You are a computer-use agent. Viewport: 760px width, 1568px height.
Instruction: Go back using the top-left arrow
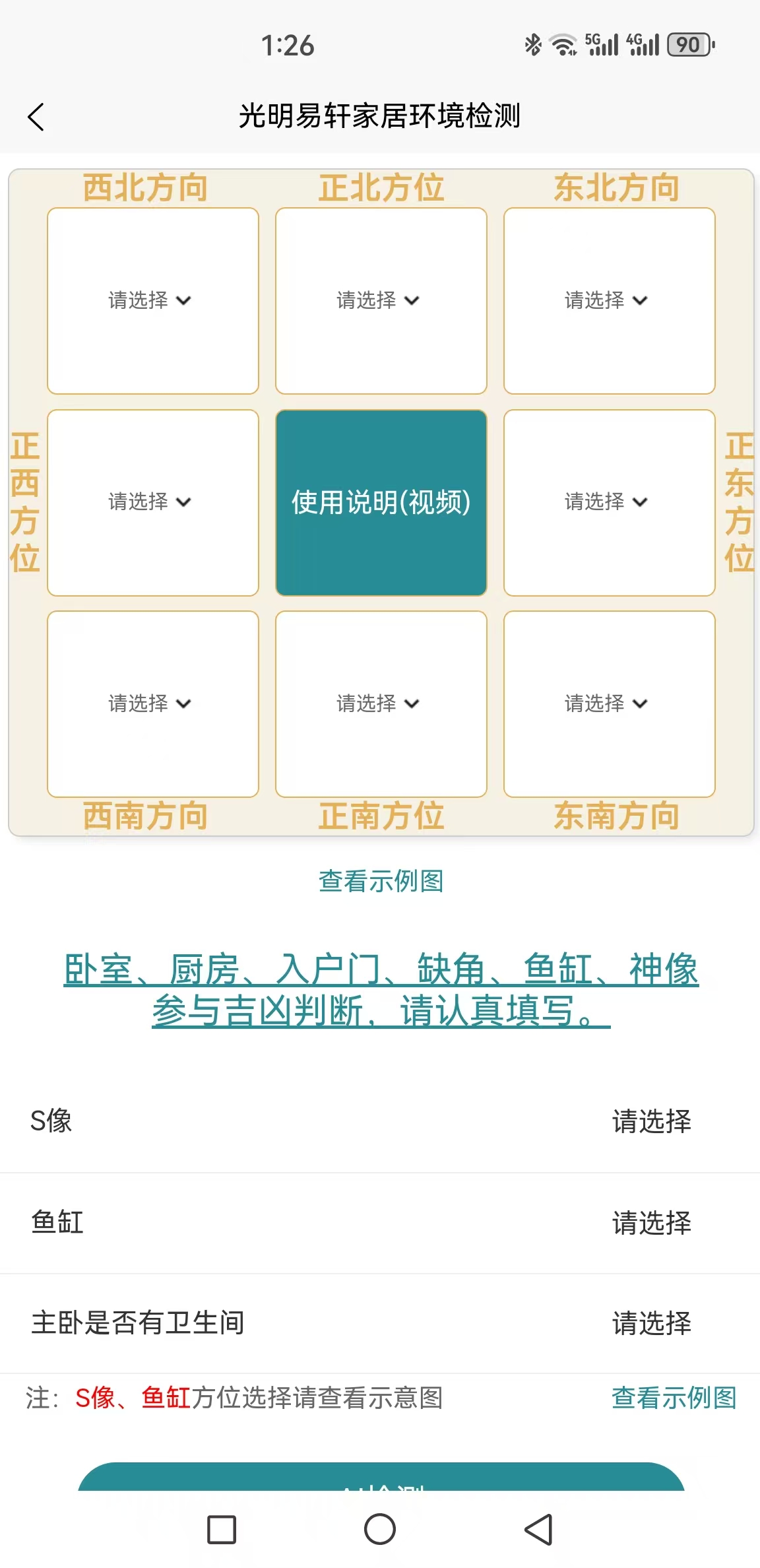[36, 117]
